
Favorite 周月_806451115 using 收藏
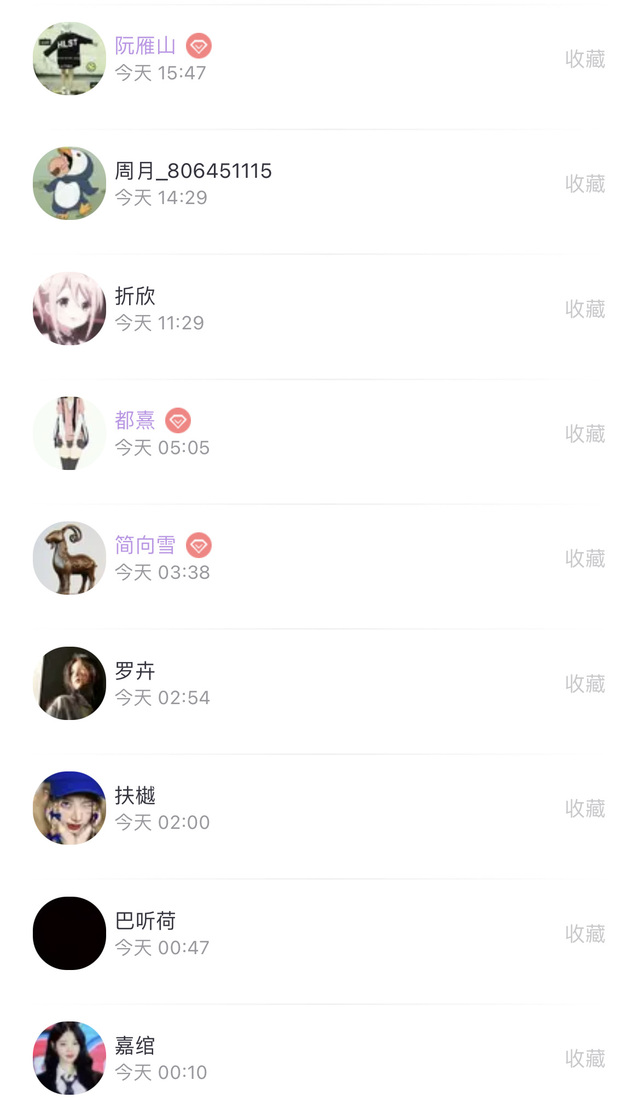coord(585,184)
